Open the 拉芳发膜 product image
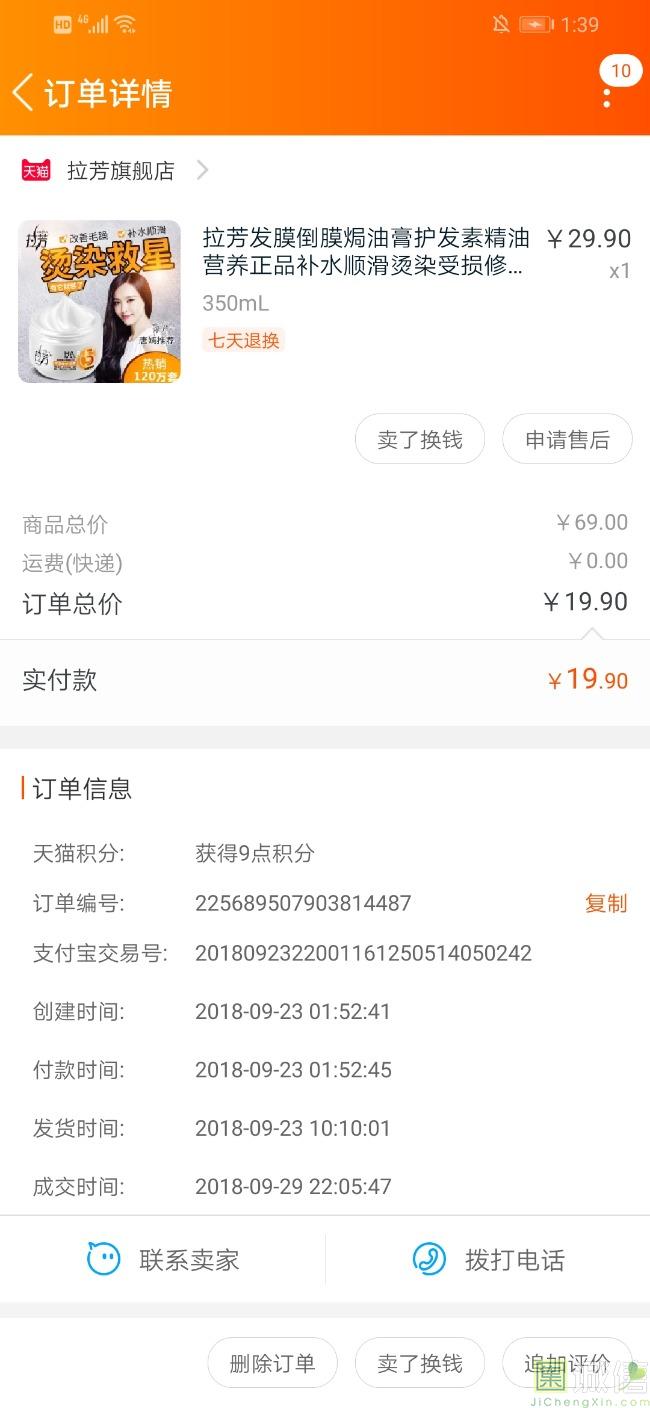This screenshot has height=1408, width=650. (99, 302)
